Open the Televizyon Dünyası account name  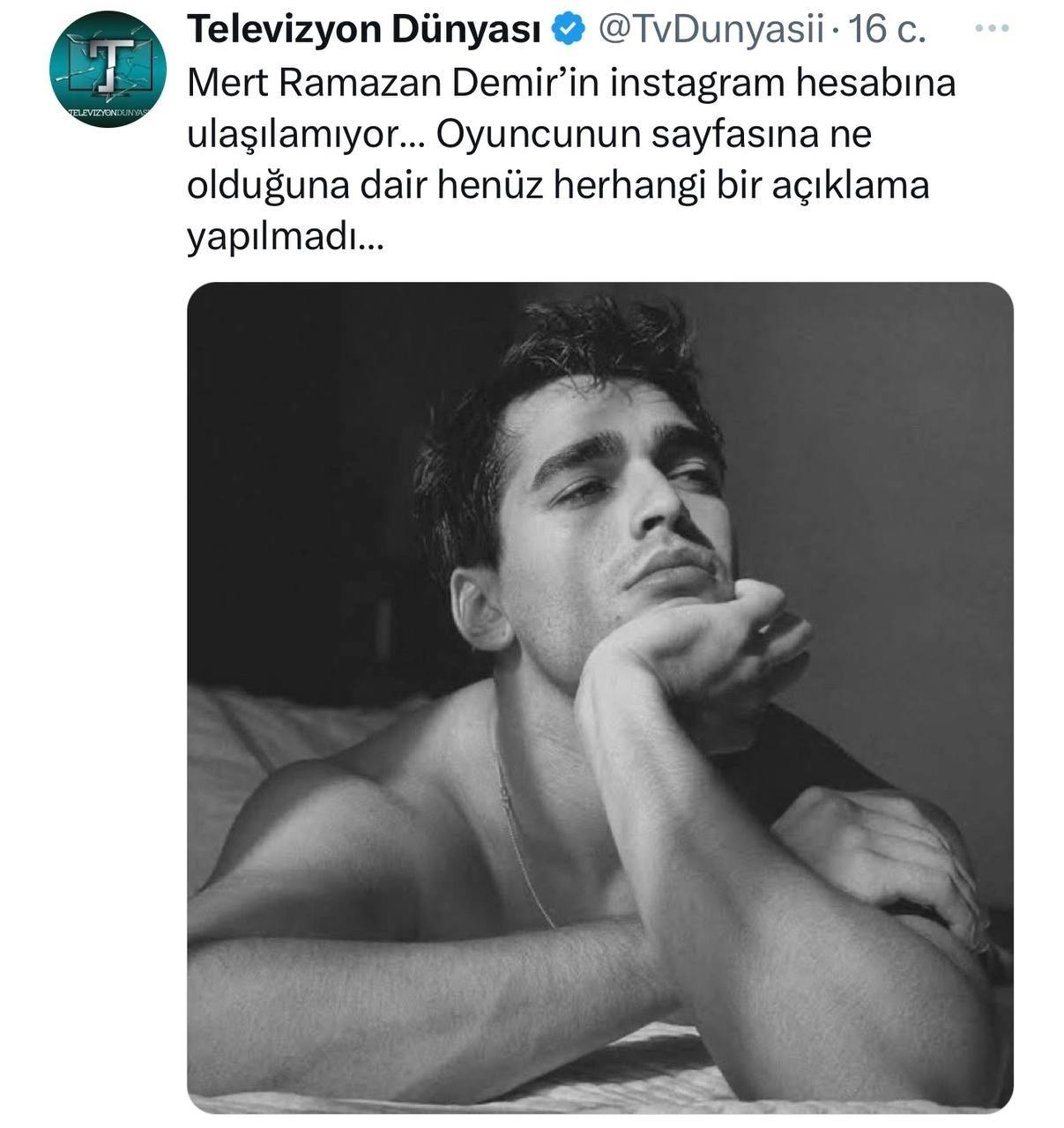[363, 30]
